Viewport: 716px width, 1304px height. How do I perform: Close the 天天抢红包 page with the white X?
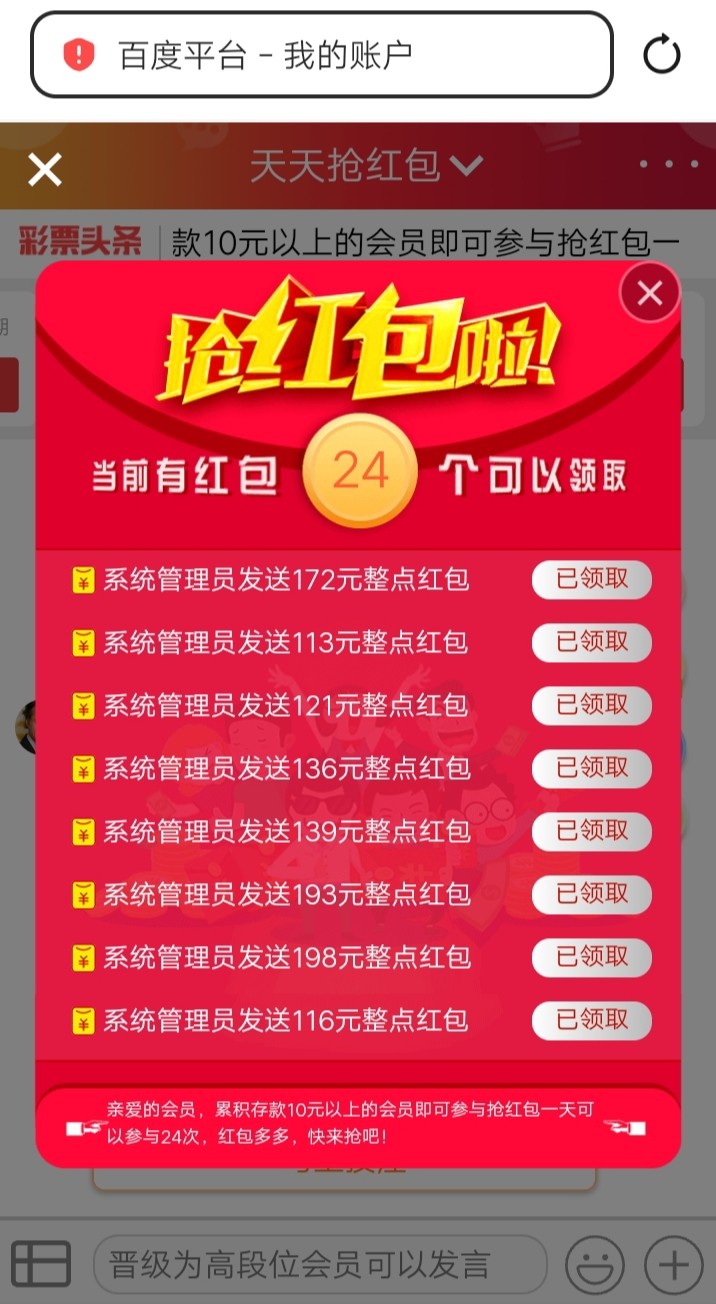coord(45,169)
